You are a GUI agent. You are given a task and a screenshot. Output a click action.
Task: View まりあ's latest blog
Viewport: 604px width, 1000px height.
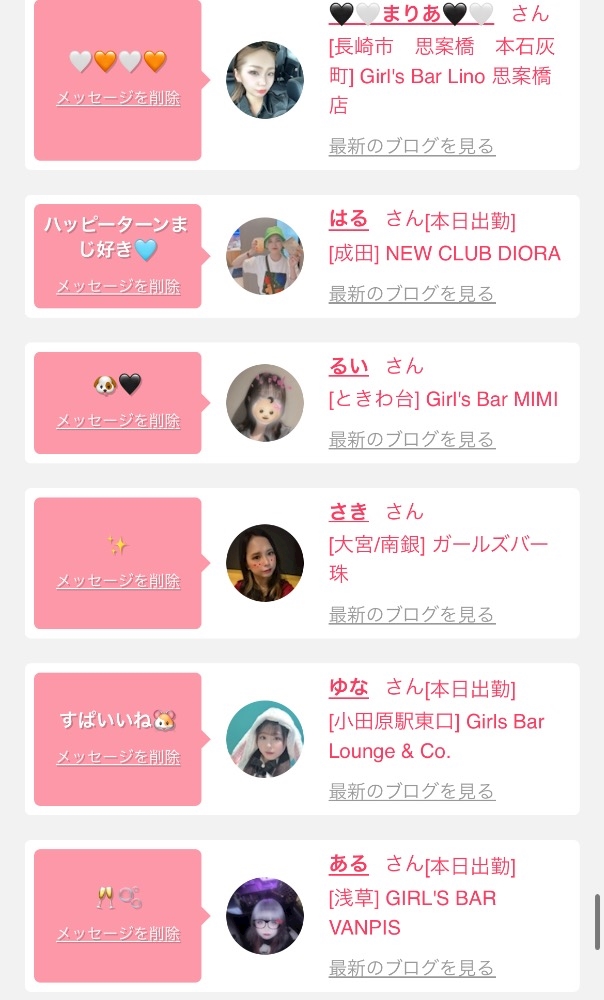(412, 146)
